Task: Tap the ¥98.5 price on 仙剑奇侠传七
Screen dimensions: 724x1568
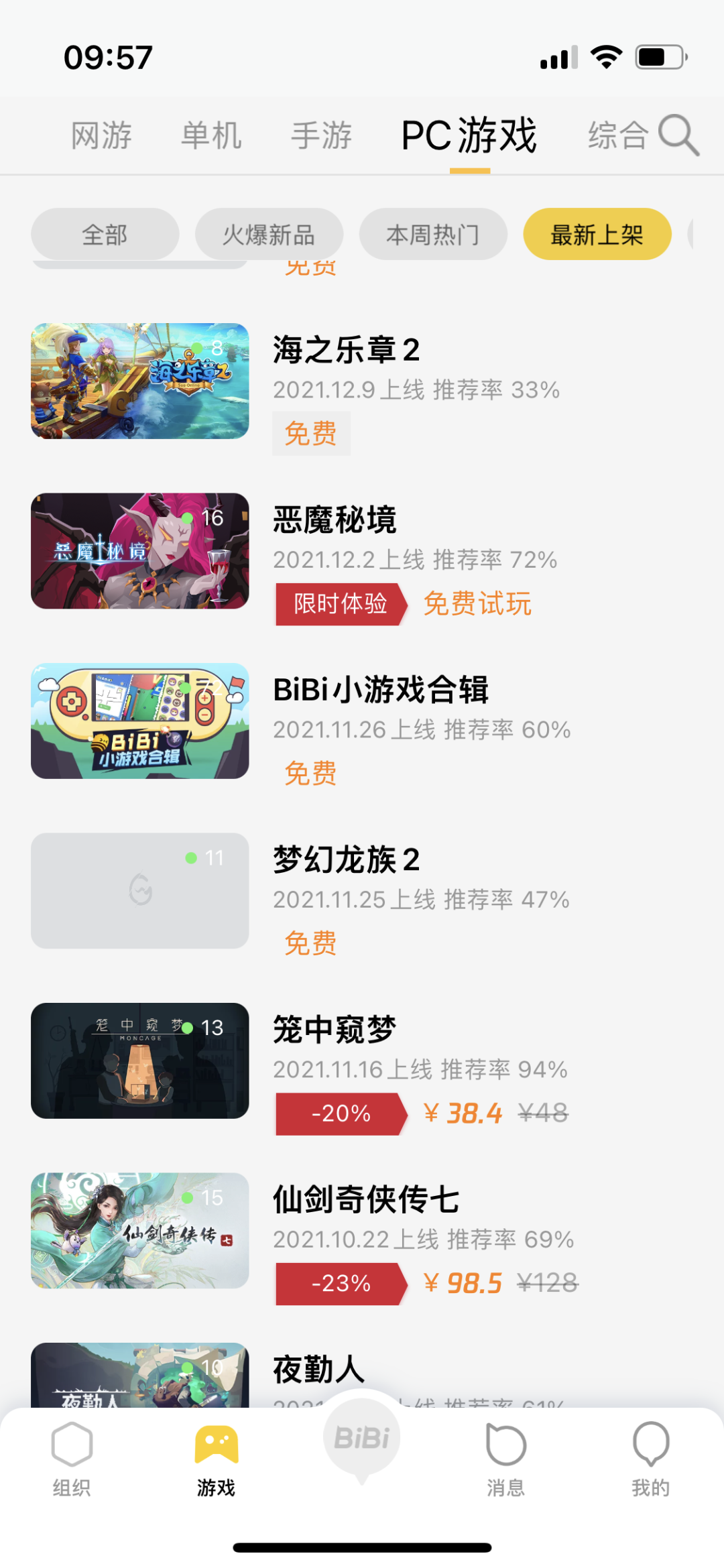Action: click(x=465, y=1282)
